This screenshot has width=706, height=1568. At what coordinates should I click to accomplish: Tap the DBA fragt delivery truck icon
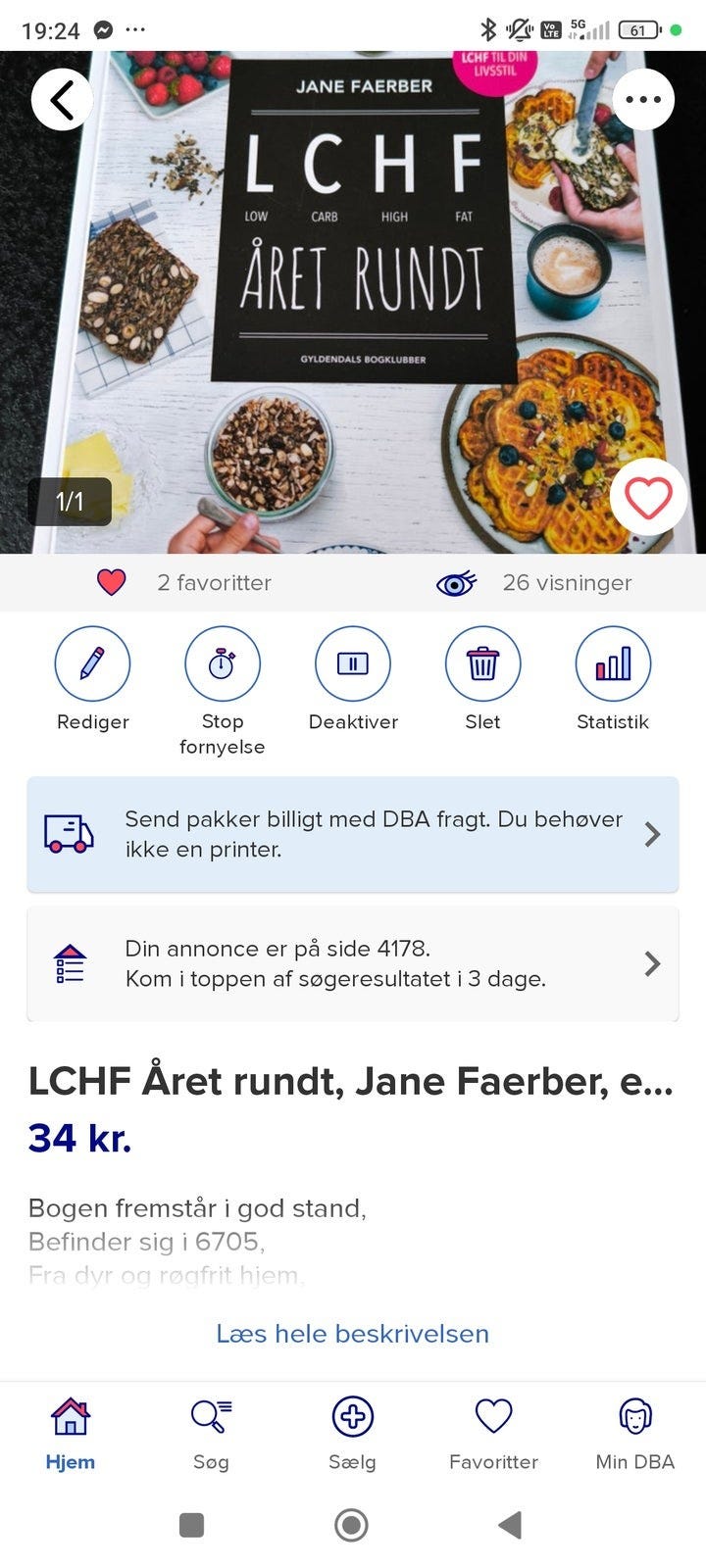(x=69, y=834)
